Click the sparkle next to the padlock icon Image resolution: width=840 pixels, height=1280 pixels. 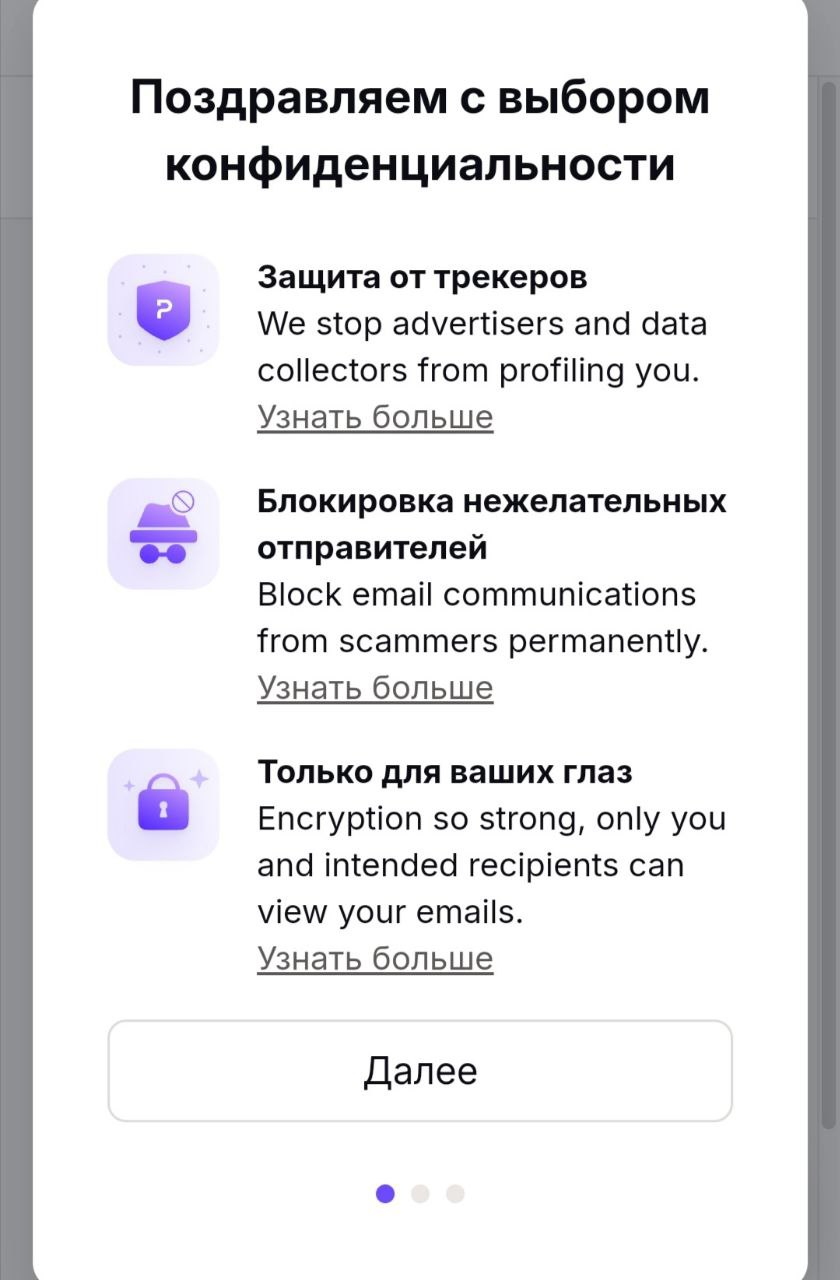199,778
